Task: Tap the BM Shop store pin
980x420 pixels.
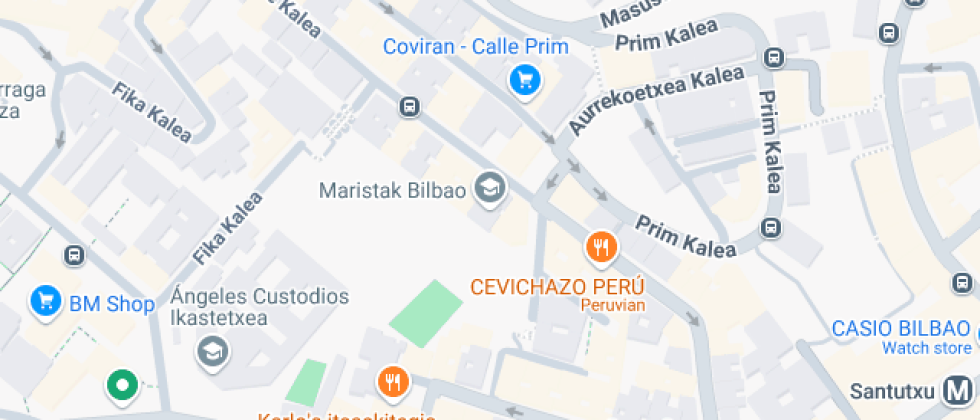Action: 46,302
